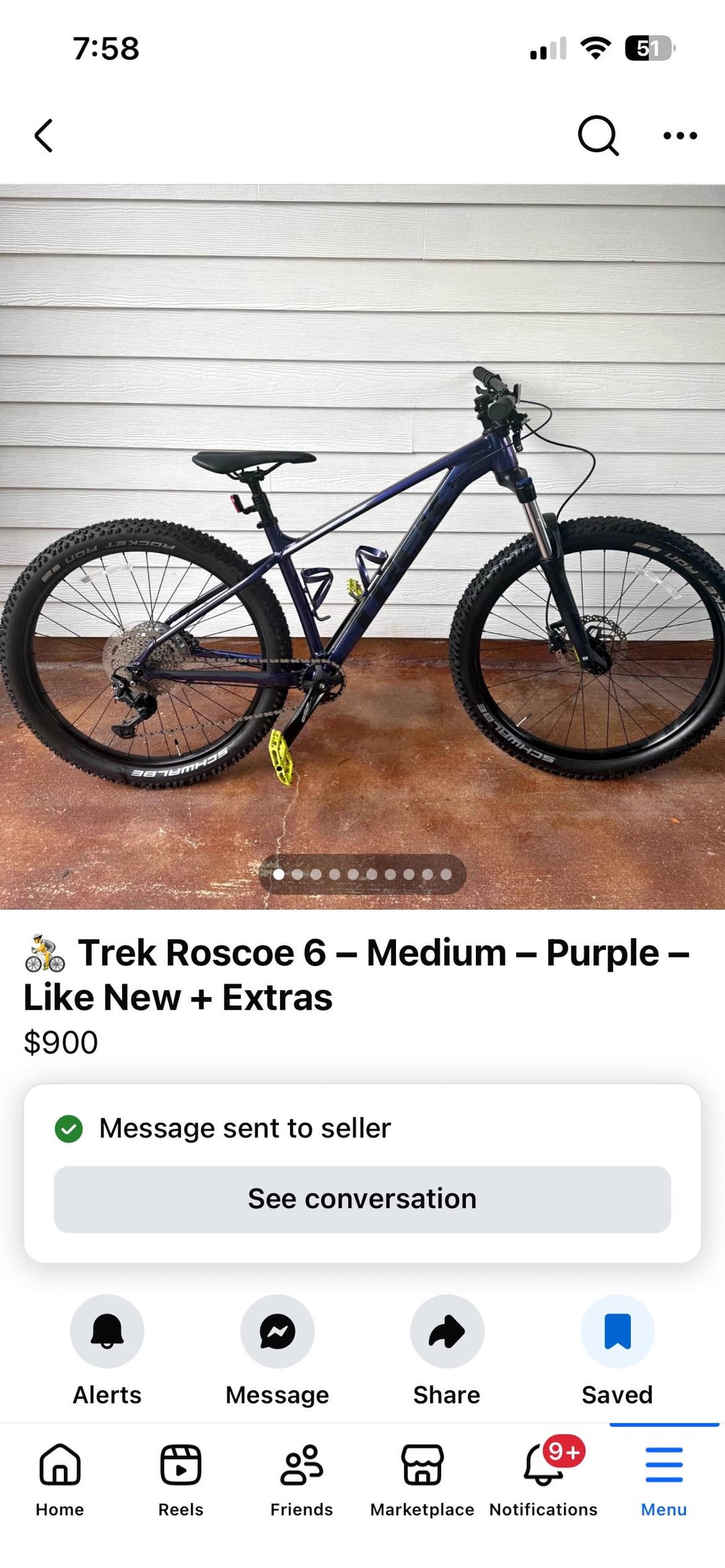Image resolution: width=725 pixels, height=1568 pixels.
Task: Open search with the magnifier icon
Action: [597, 136]
